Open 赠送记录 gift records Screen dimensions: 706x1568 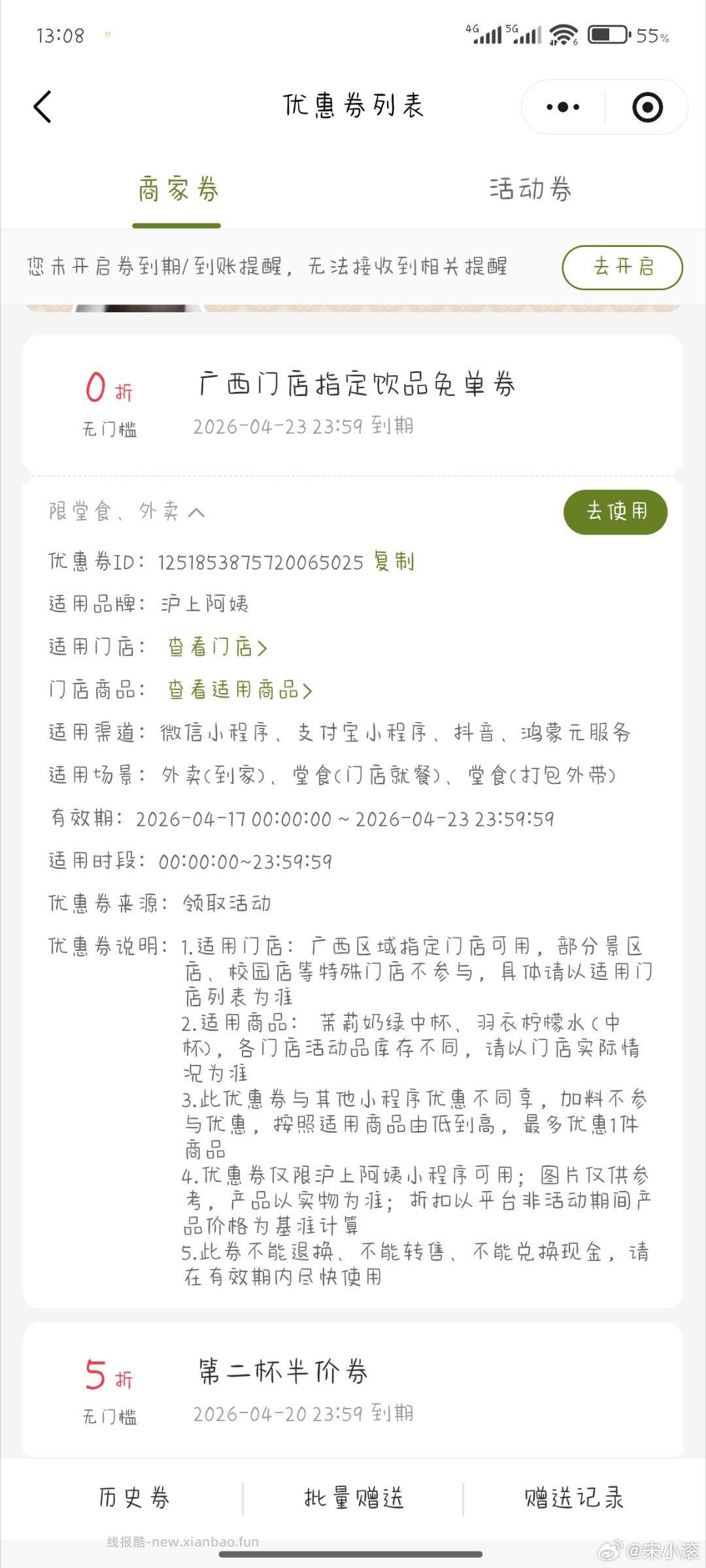point(573,1497)
